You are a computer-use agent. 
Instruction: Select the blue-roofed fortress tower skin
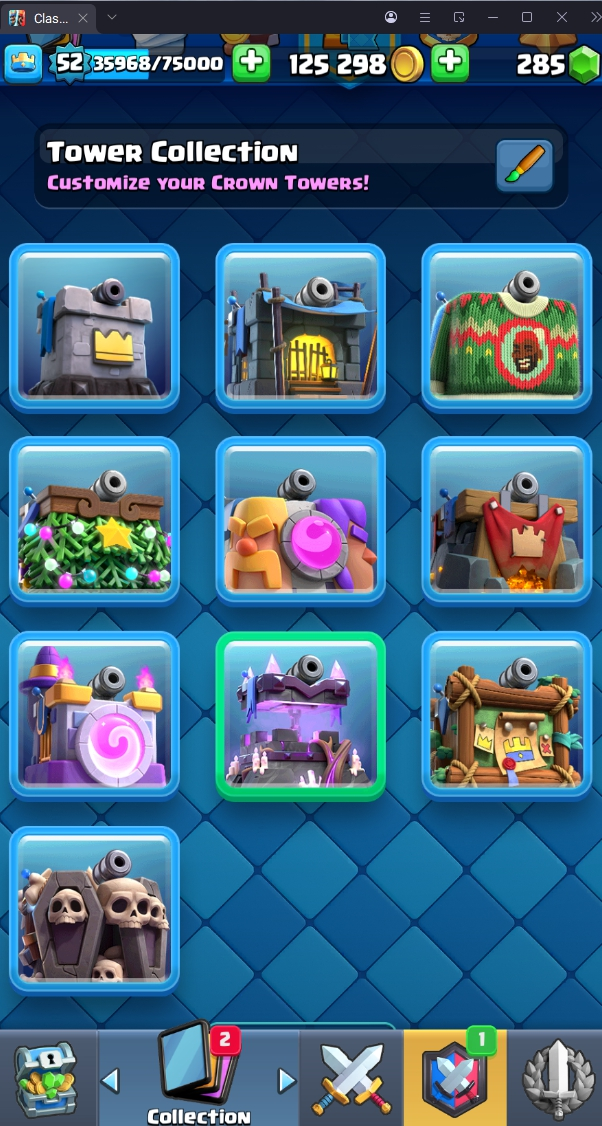click(x=300, y=327)
